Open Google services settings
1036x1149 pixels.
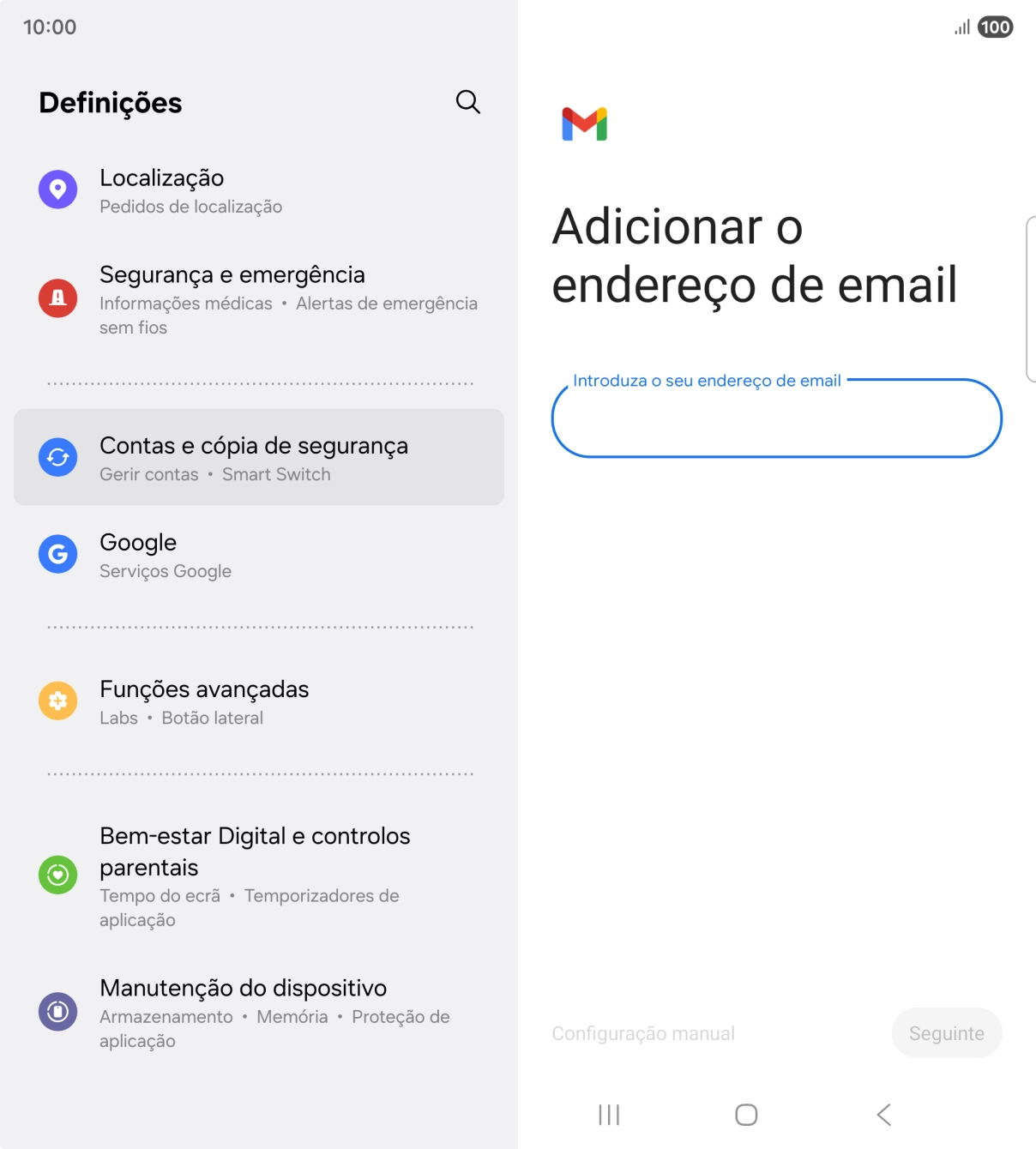point(257,556)
